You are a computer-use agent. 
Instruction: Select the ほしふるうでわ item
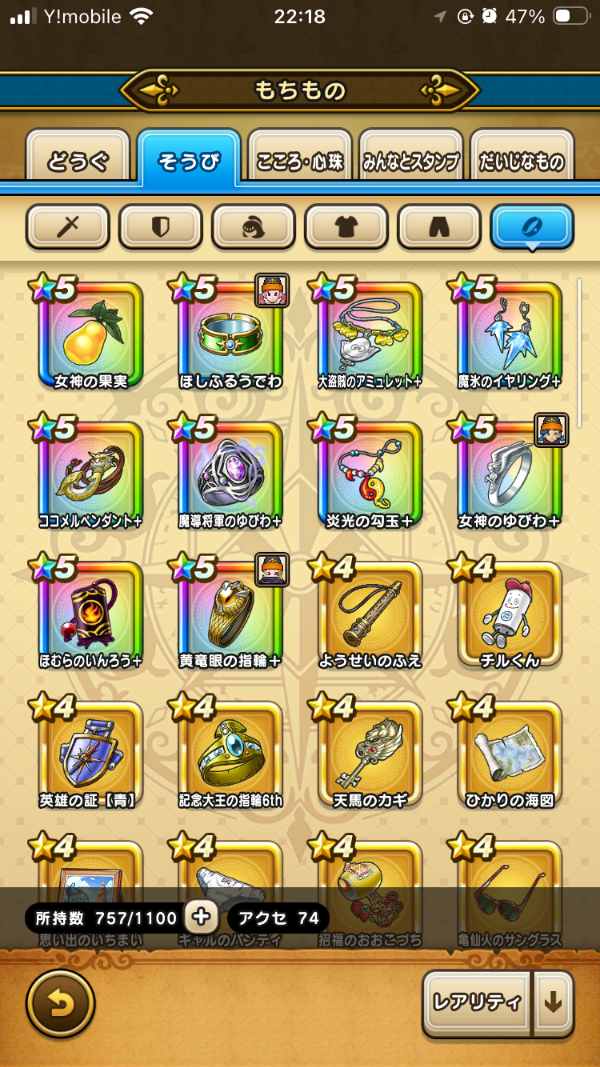click(230, 333)
